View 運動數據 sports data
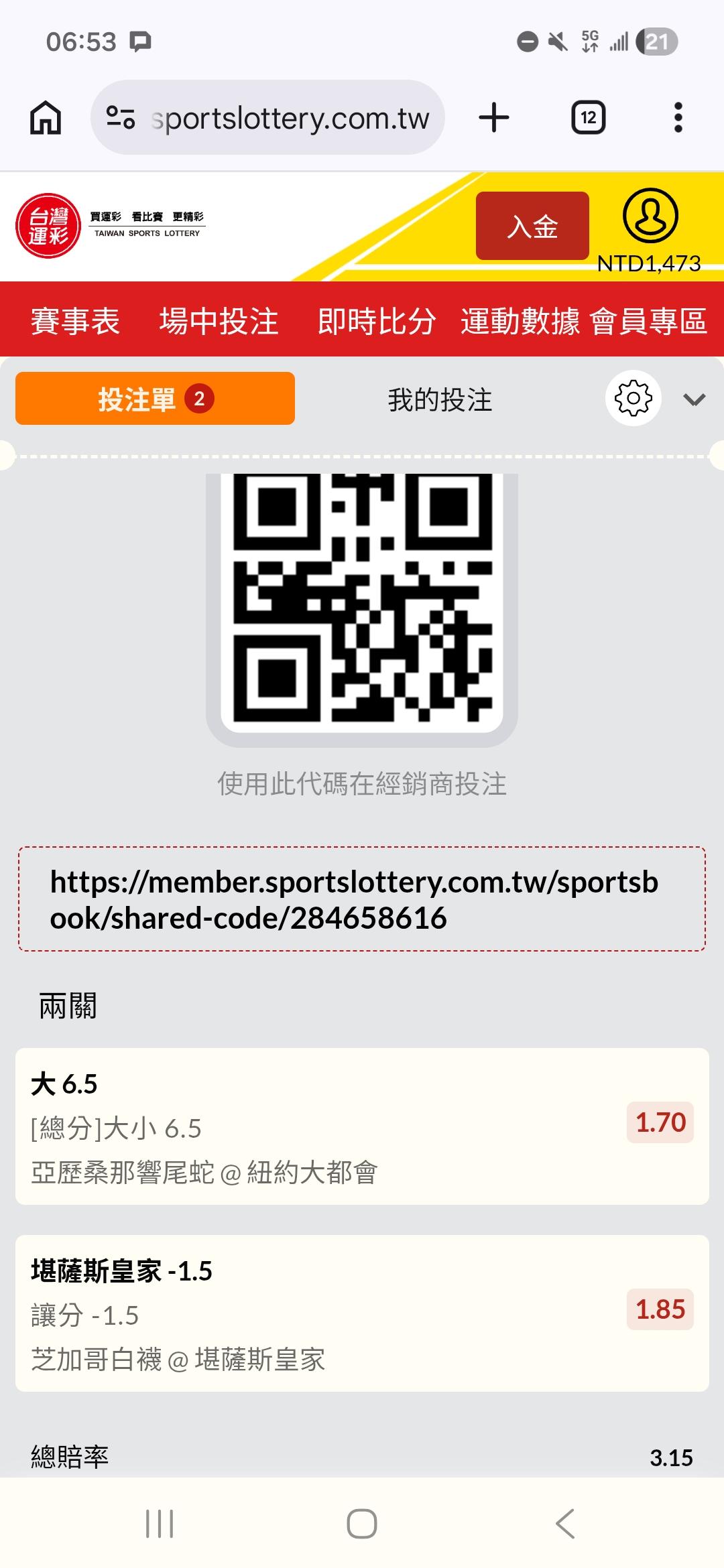Image resolution: width=724 pixels, height=1568 pixels. point(520,321)
